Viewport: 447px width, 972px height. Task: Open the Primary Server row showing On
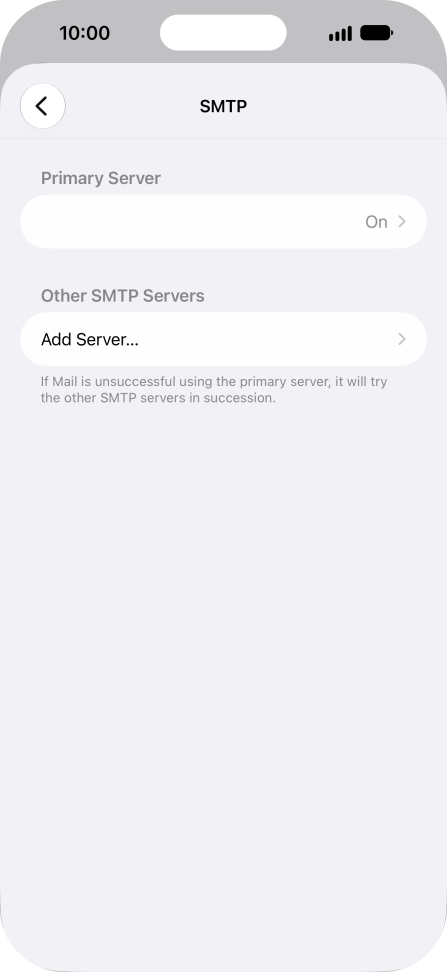point(223,221)
